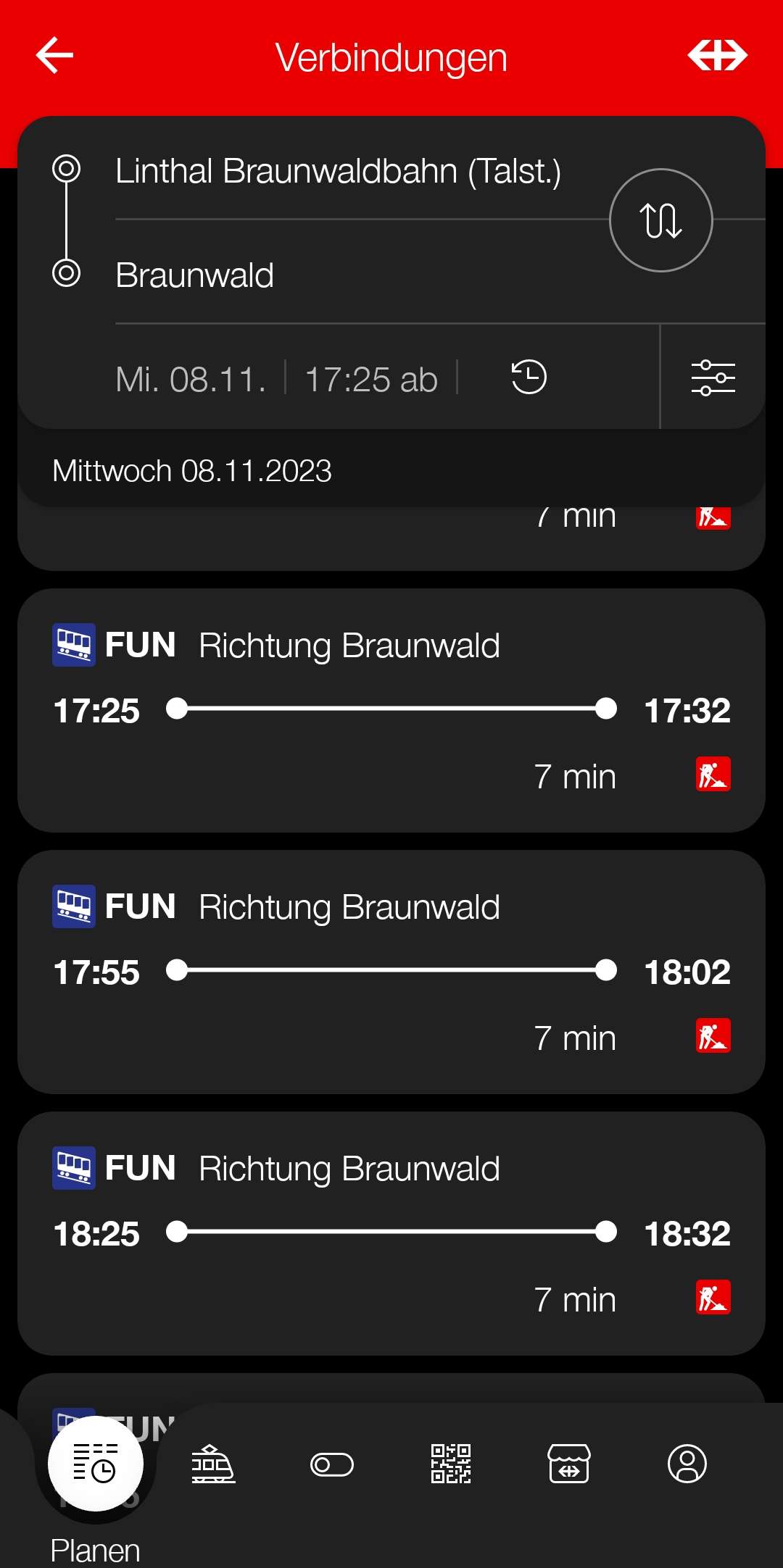Switch to the train trips tab

[213, 1464]
